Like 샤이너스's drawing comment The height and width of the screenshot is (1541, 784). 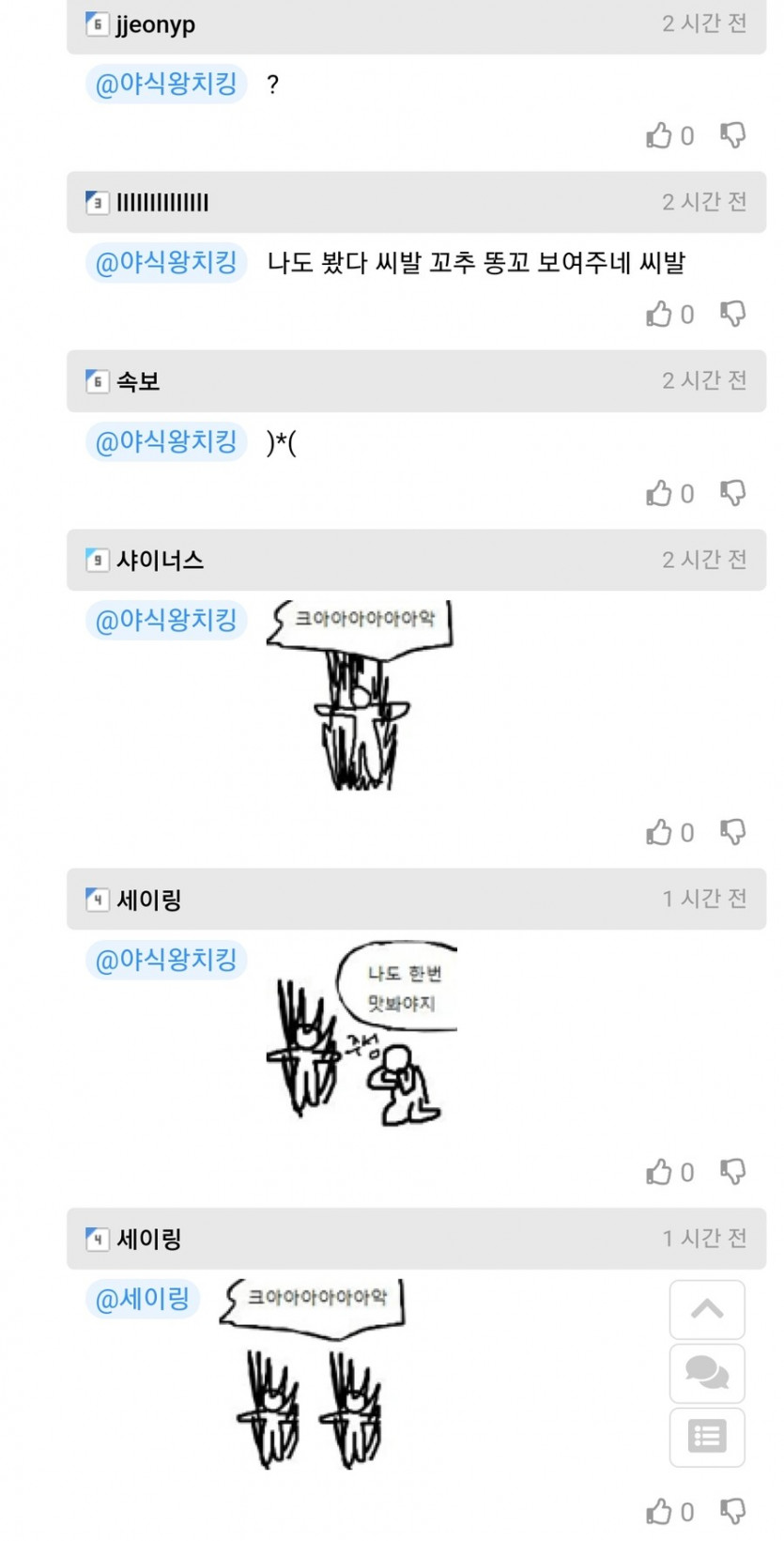659,833
